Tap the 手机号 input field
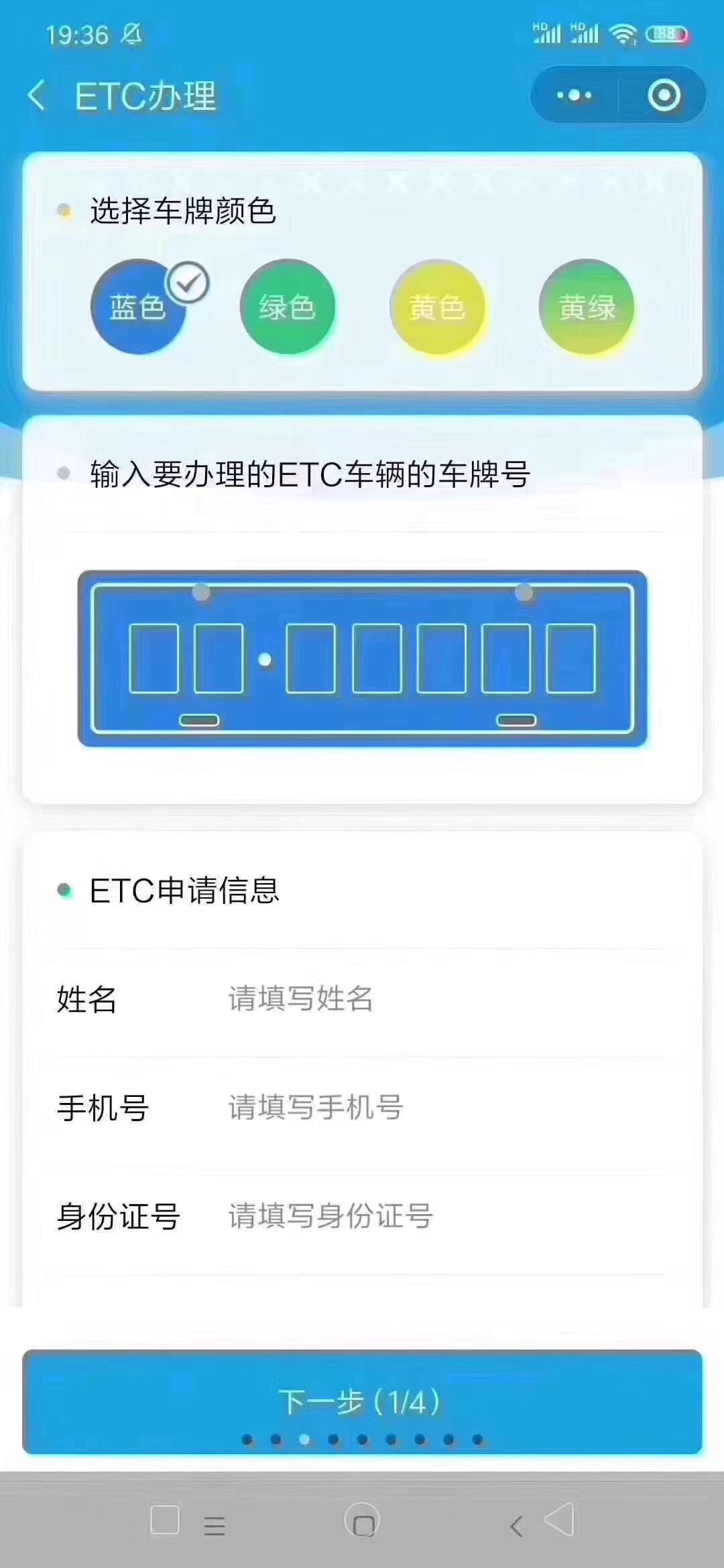 362,1108
